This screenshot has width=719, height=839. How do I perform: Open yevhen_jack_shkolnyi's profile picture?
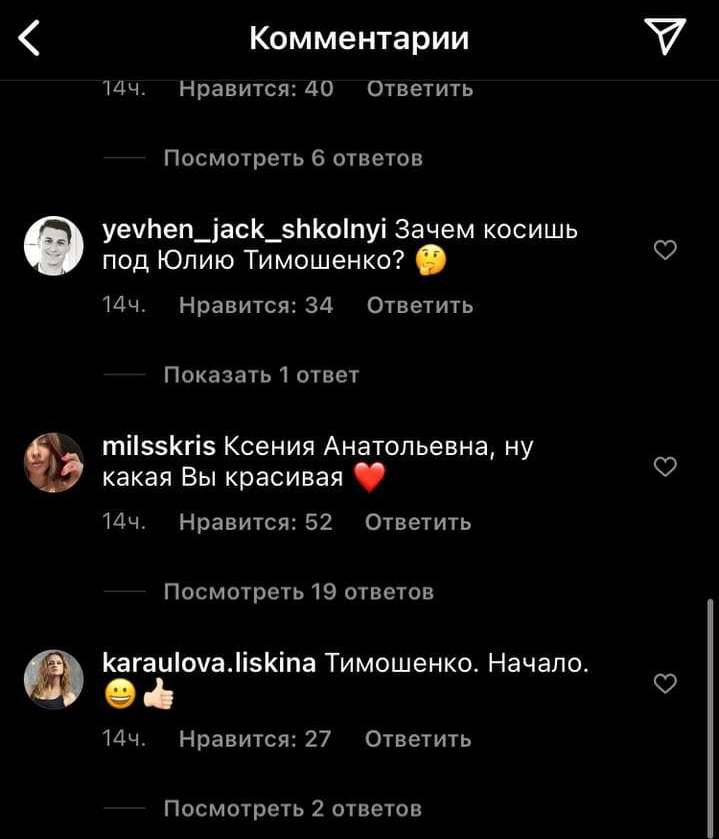pos(53,246)
